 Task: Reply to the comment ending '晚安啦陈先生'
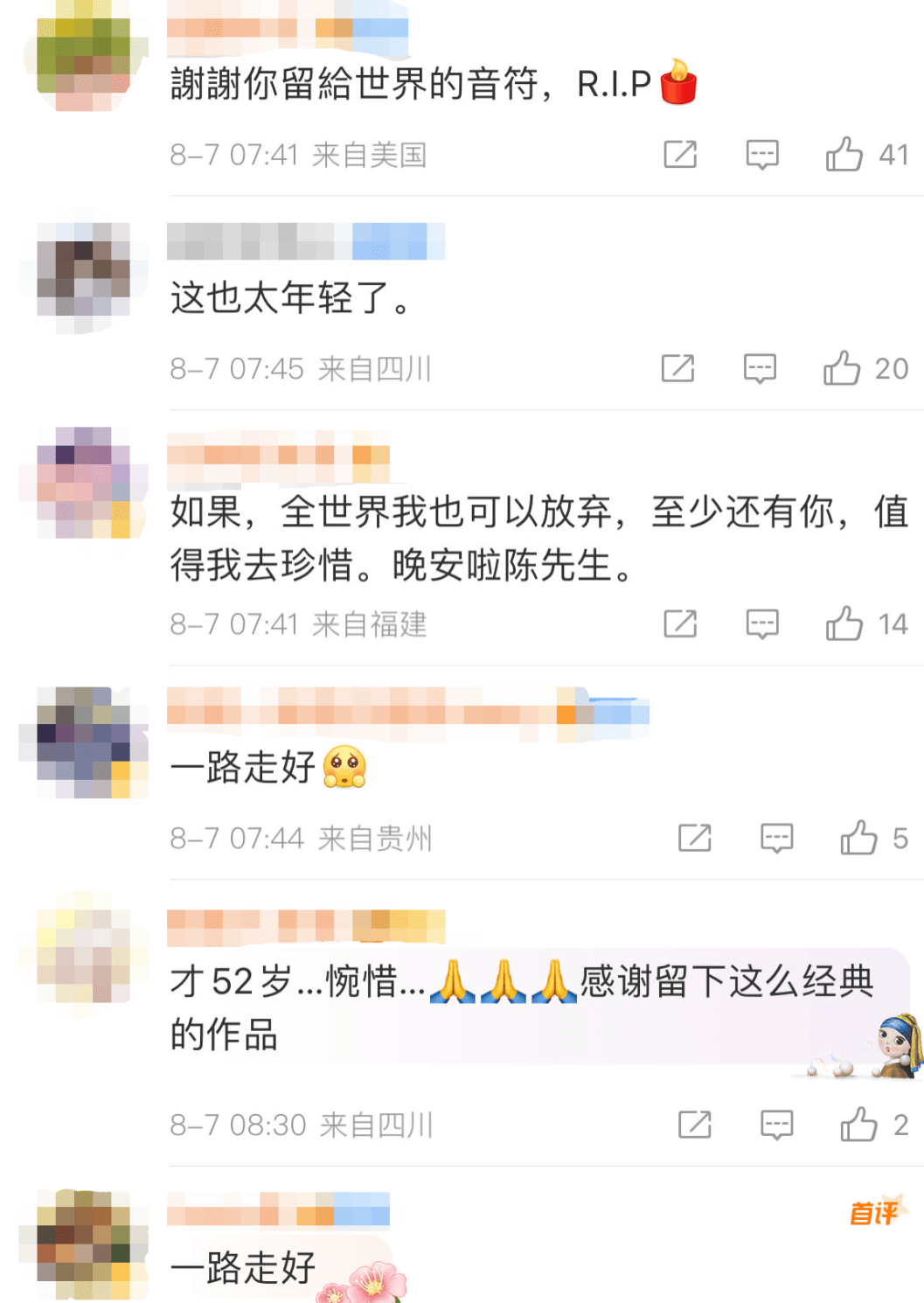coord(761,624)
